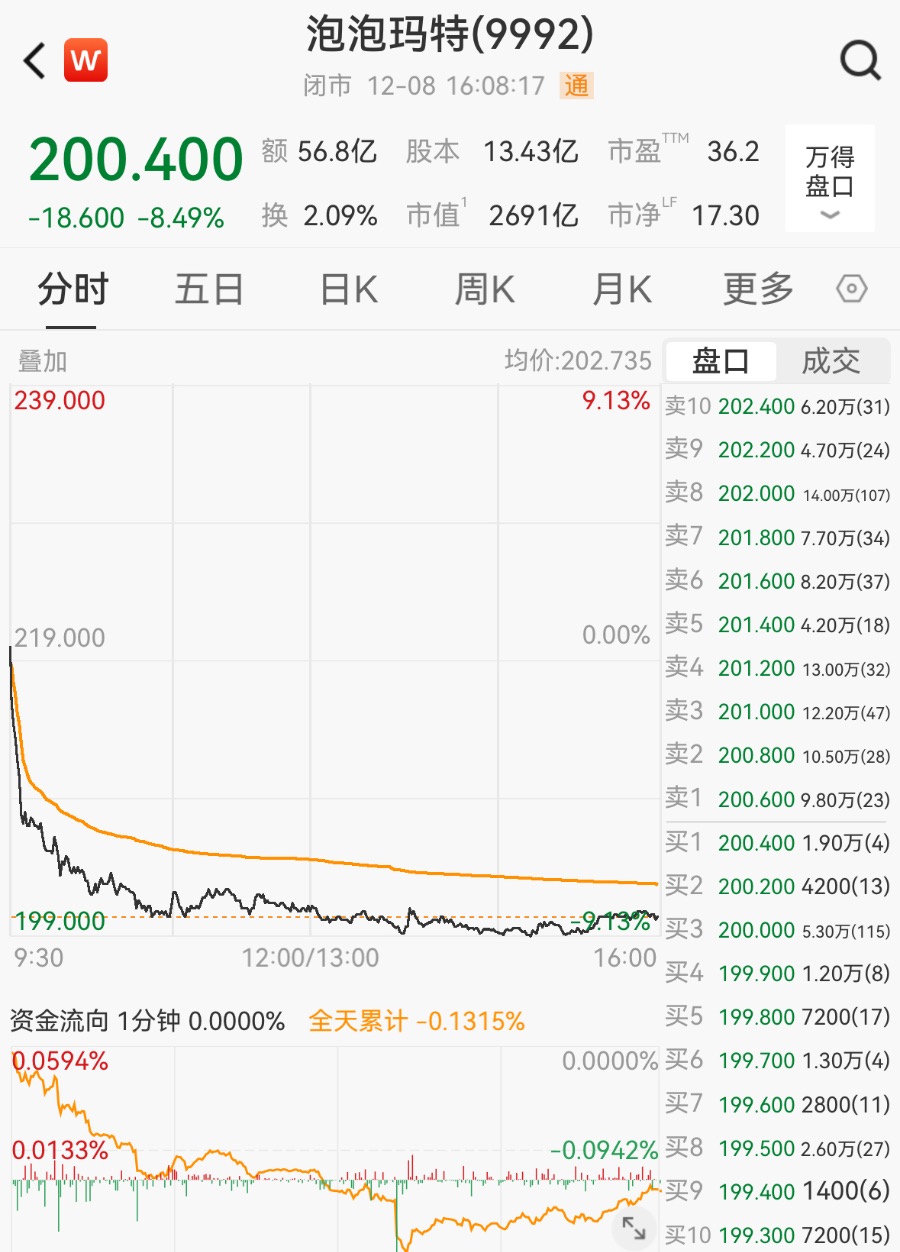This screenshot has height=1252, width=900.
Task: Show the 盘口 order book panel
Action: tap(721, 361)
